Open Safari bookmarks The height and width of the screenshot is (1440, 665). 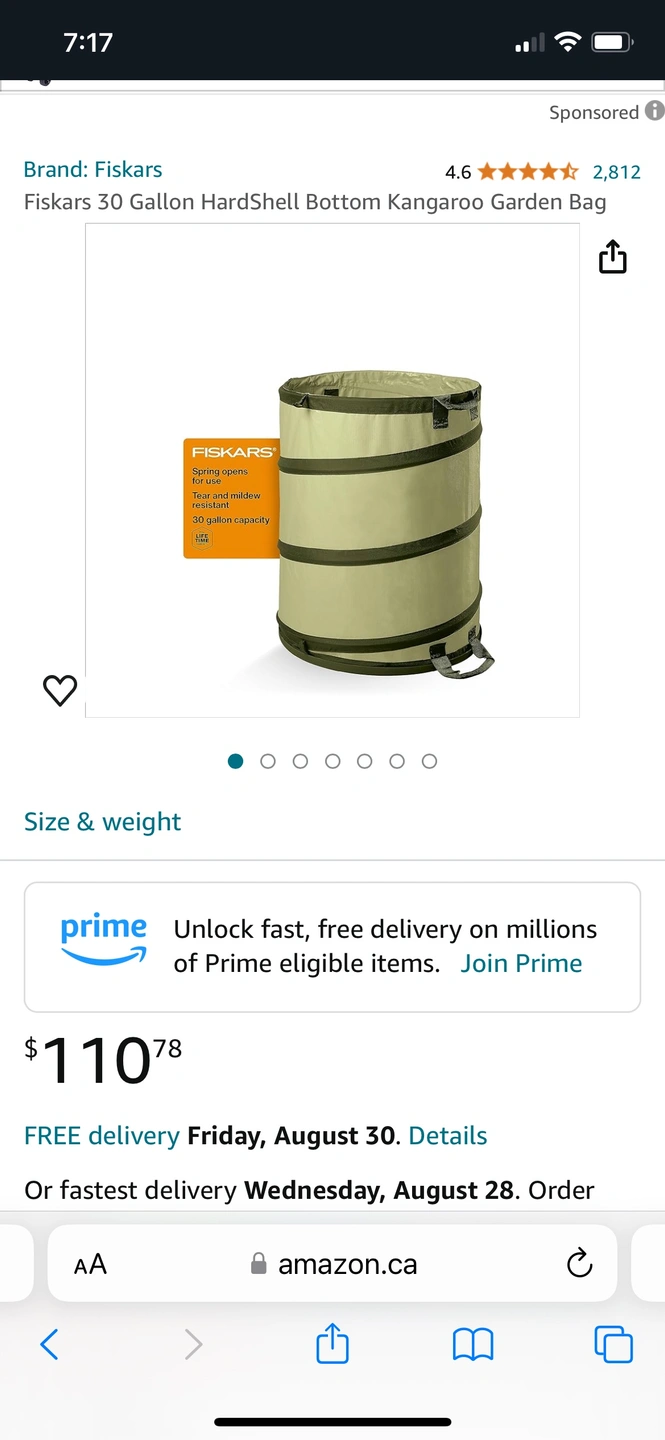[x=473, y=1344]
